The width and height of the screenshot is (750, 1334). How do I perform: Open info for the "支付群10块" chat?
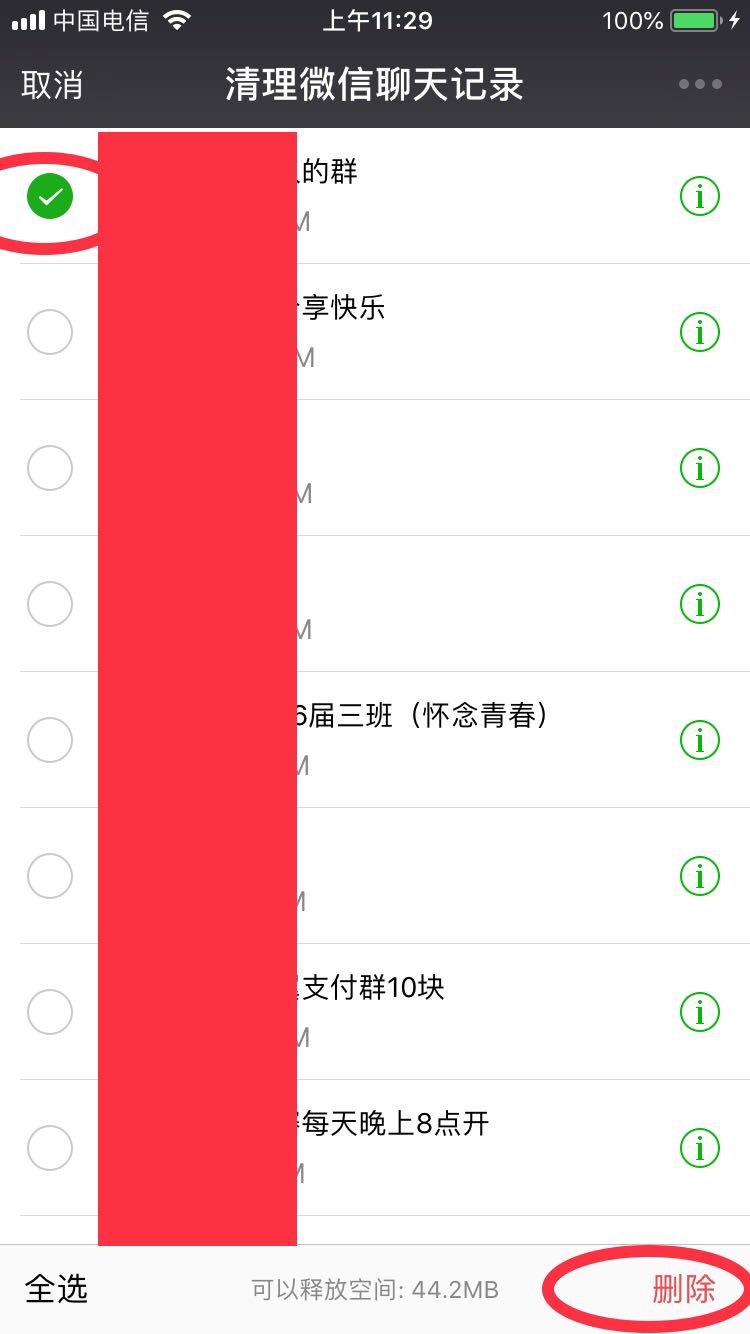(699, 1012)
